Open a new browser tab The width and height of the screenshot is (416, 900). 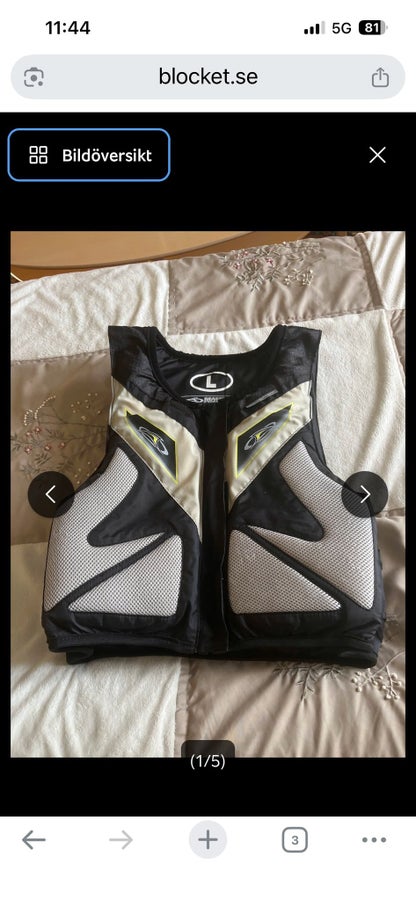(x=208, y=840)
